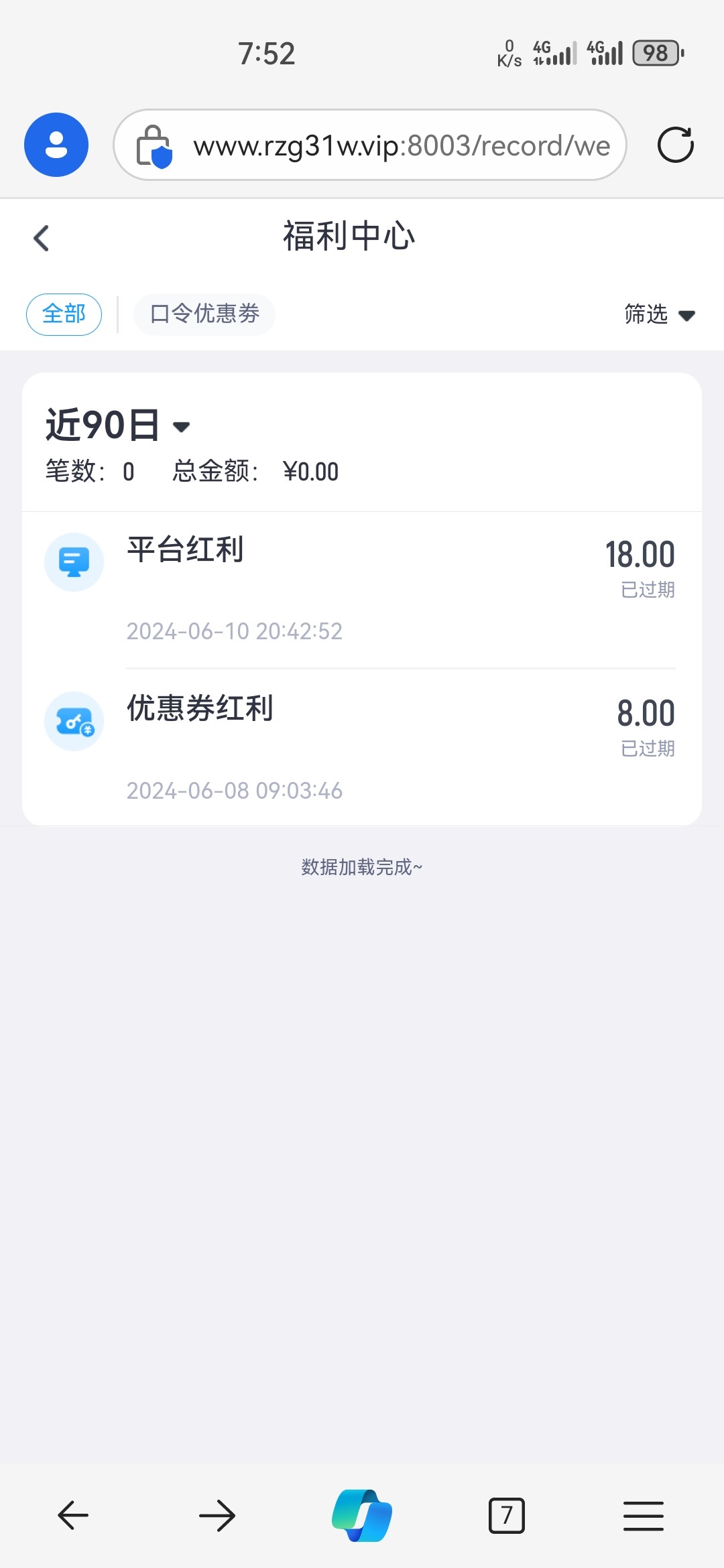The height and width of the screenshot is (1568, 724).
Task: Tap the URL address bar
Action: coord(370,145)
